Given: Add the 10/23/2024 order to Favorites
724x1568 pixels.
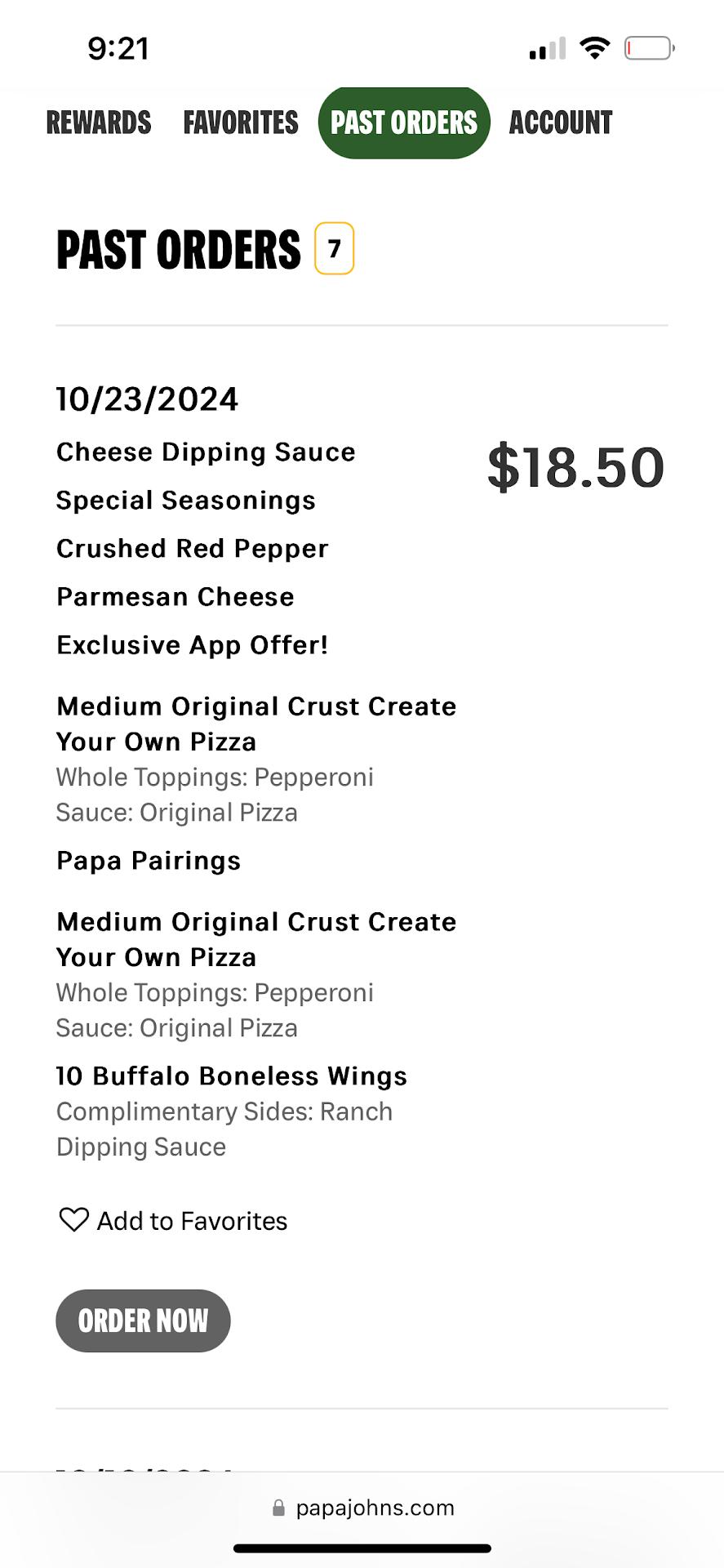Looking at the screenshot, I should pyautogui.click(x=173, y=1221).
